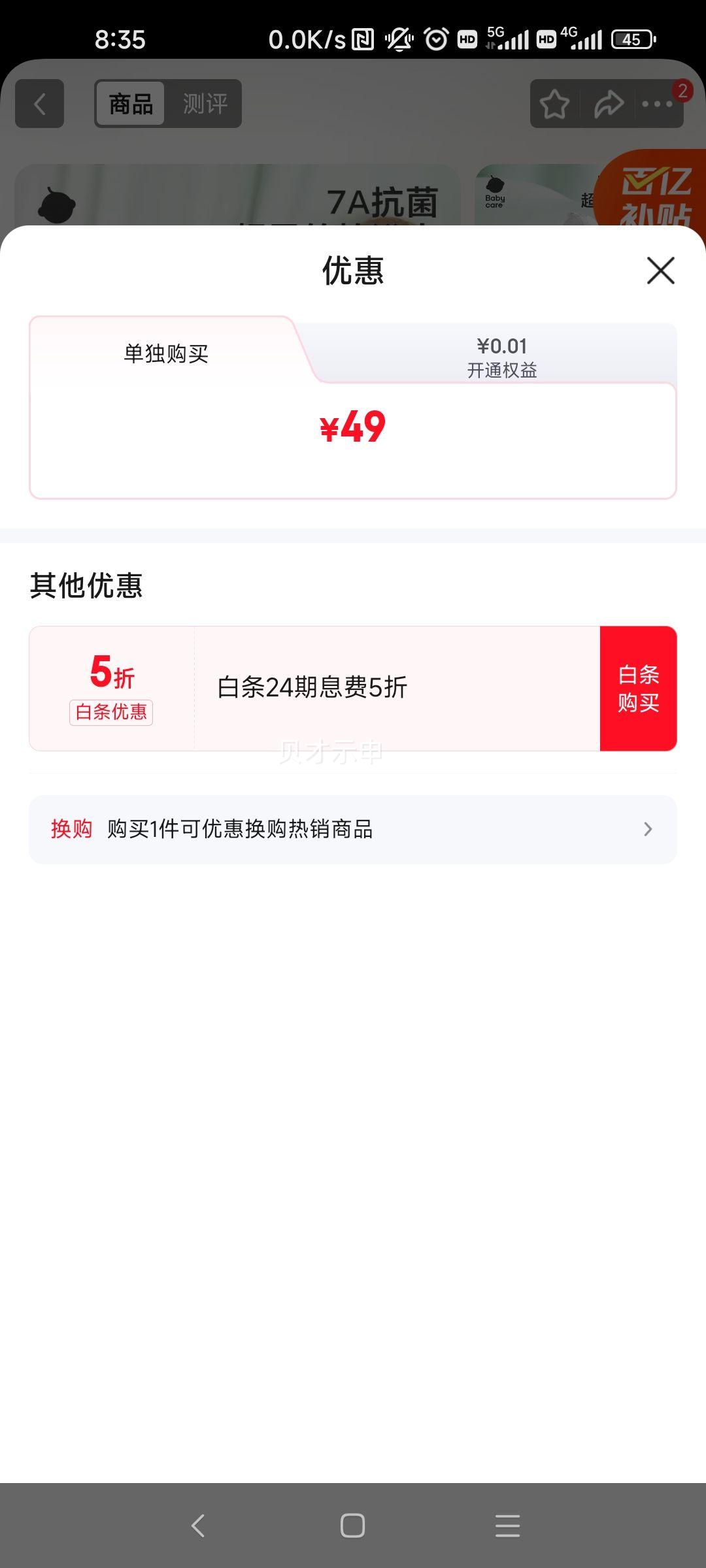Switch to ¥0.01 开通权益 tab
This screenshot has height=1568, width=706.
[x=501, y=357]
